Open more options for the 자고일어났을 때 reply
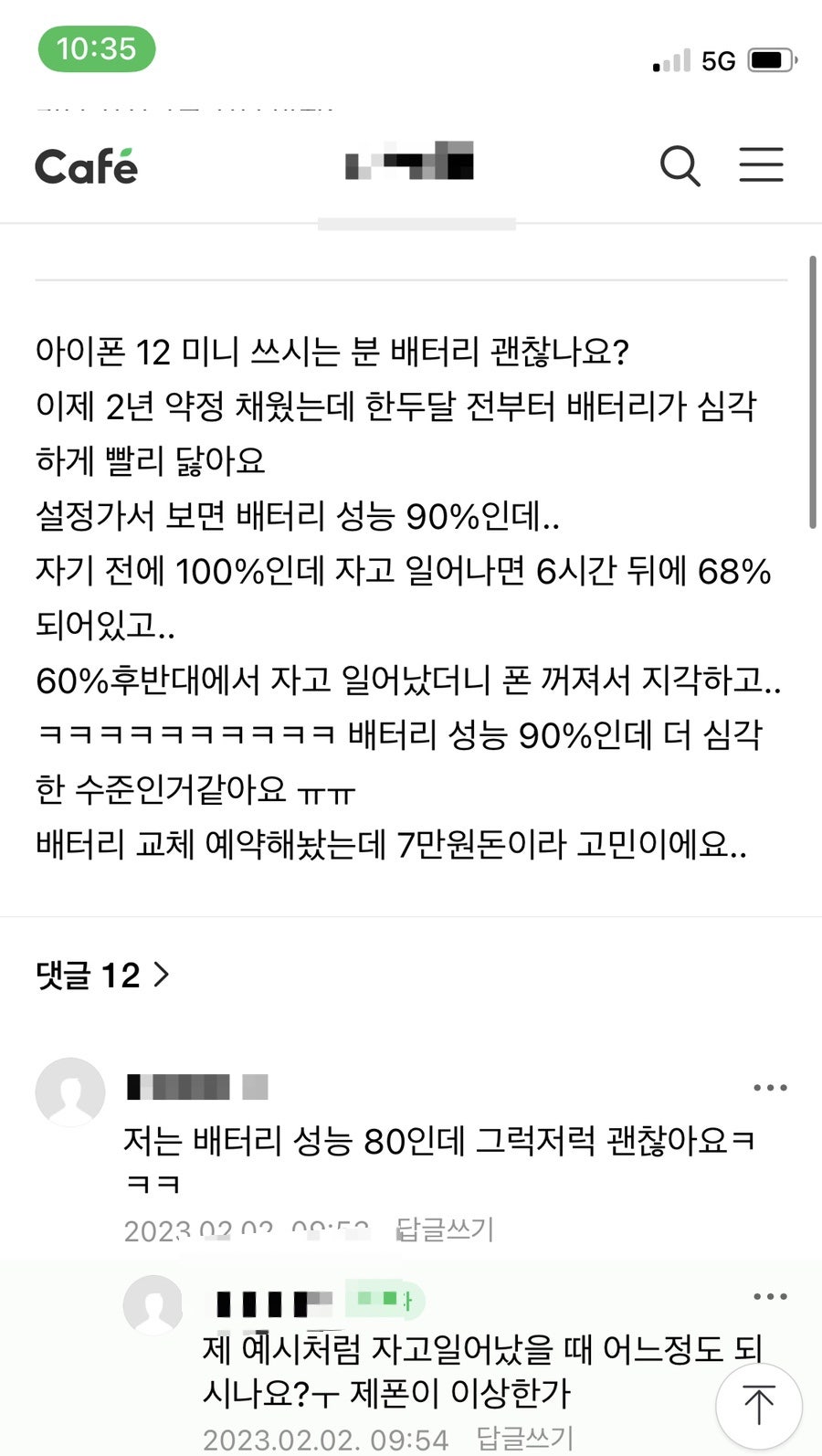The width and height of the screenshot is (822, 1456). click(770, 1296)
